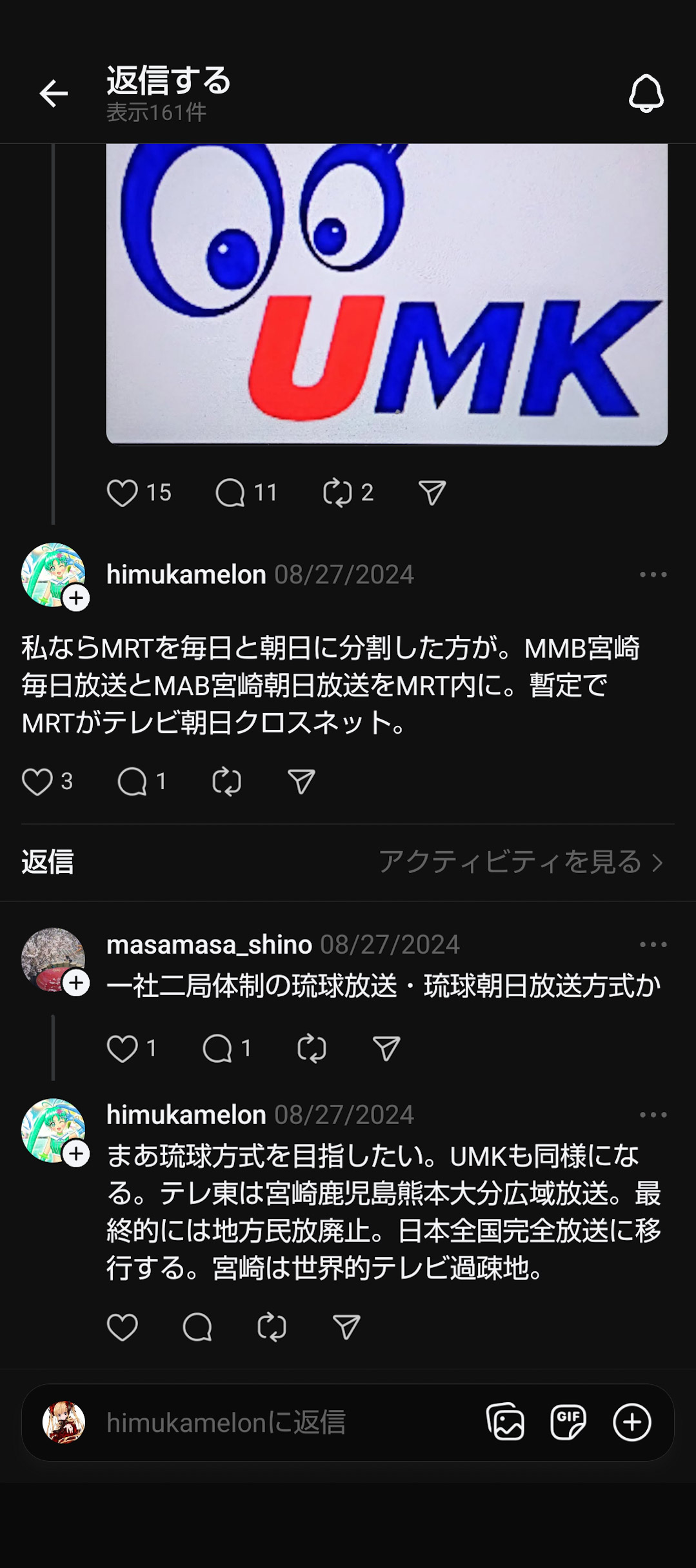
Task: Open the plus button in reply box
Action: [631, 1422]
